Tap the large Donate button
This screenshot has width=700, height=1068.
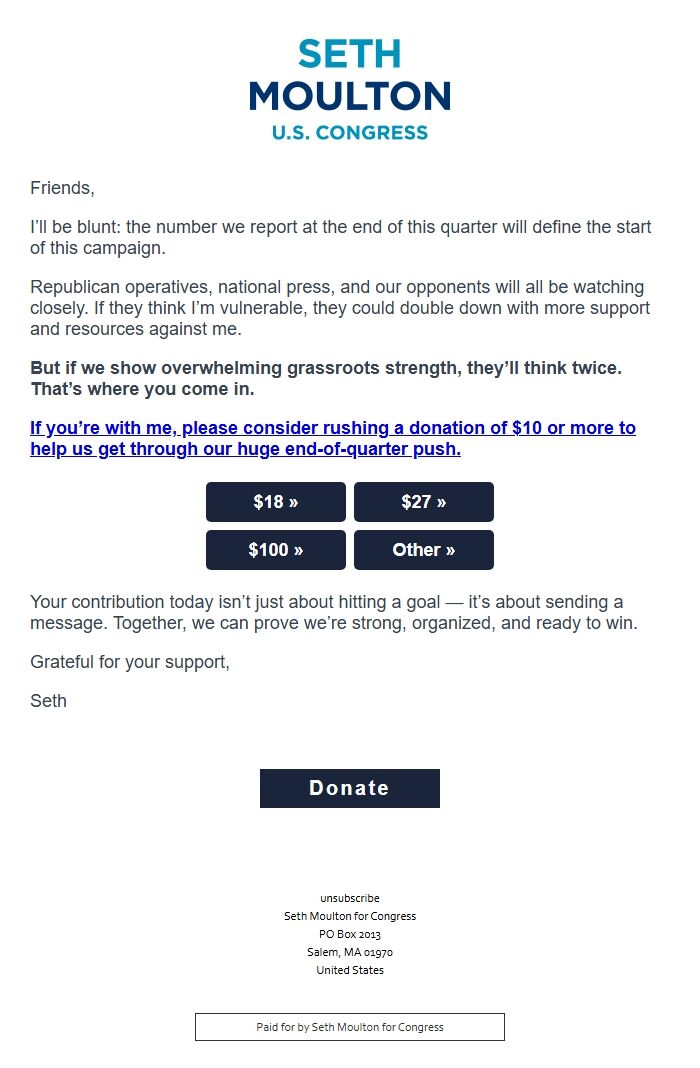click(350, 788)
